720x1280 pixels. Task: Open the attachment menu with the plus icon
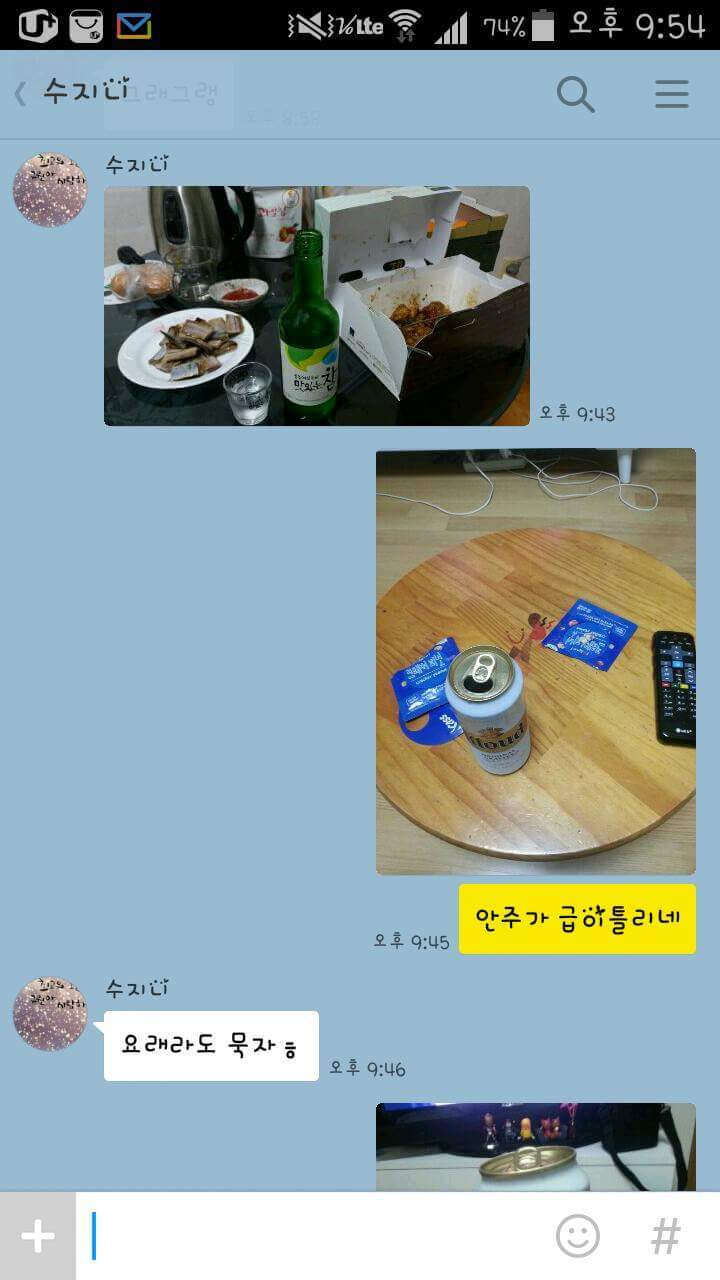[x=36, y=1234]
